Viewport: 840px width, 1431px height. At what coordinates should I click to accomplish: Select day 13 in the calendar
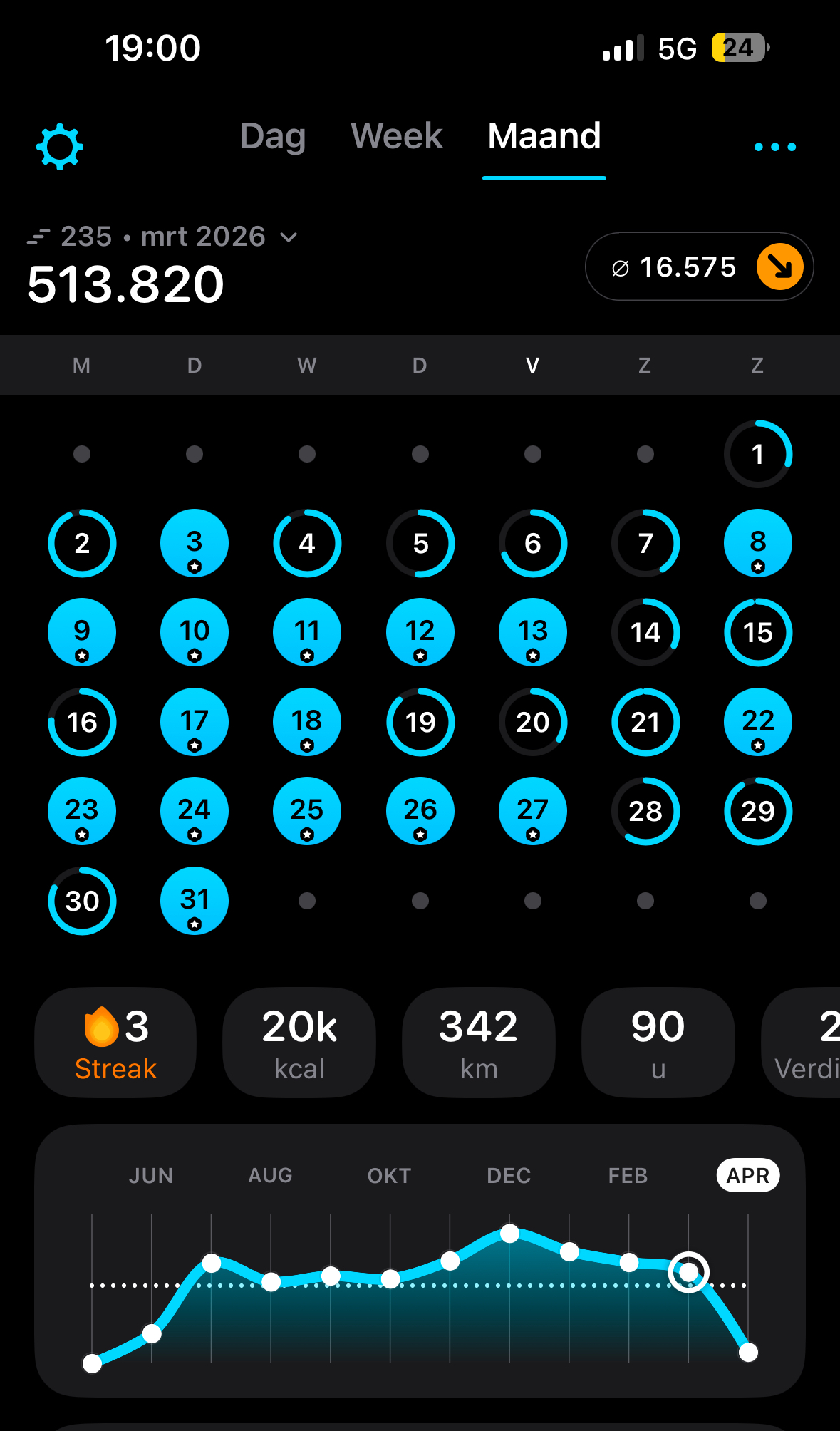[x=532, y=632]
